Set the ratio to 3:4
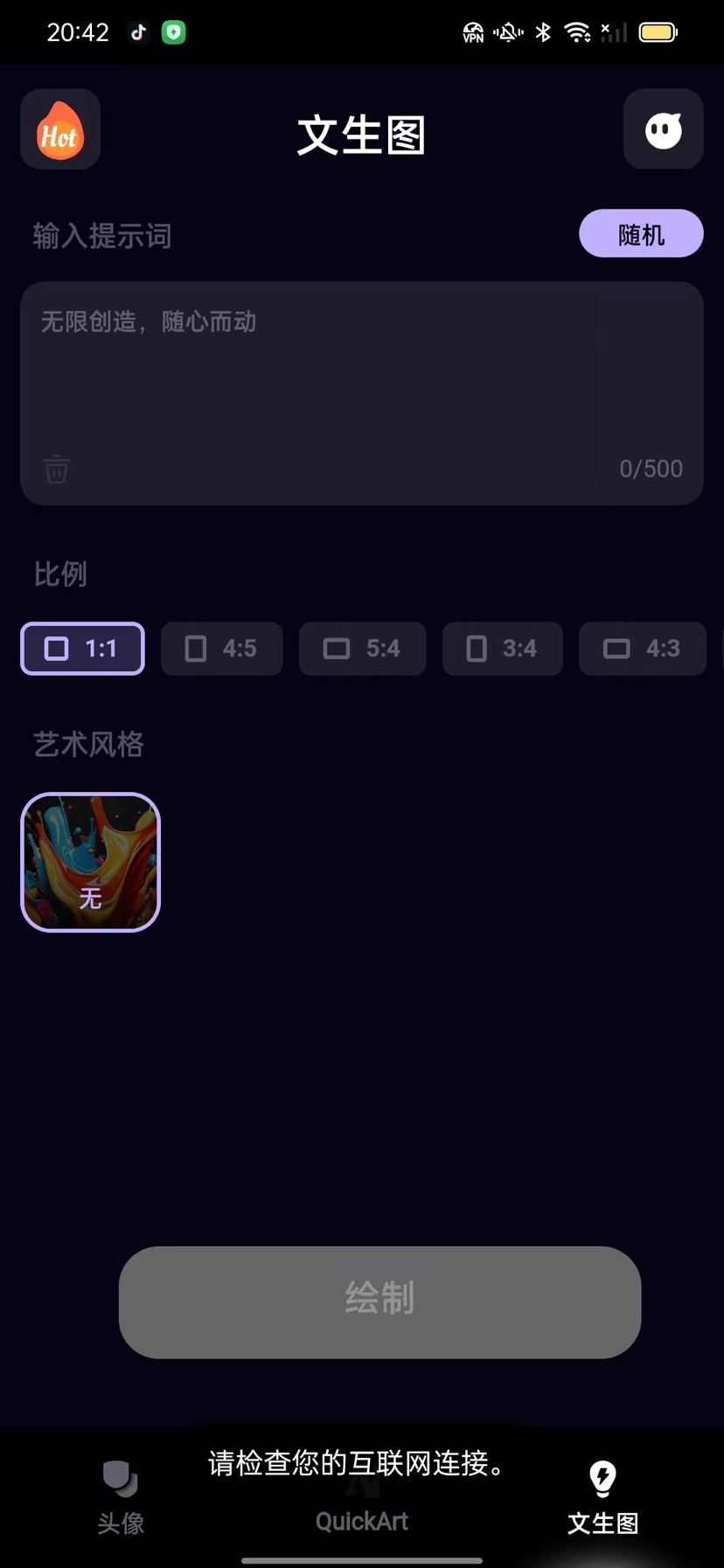The image size is (724, 1568). tap(502, 649)
